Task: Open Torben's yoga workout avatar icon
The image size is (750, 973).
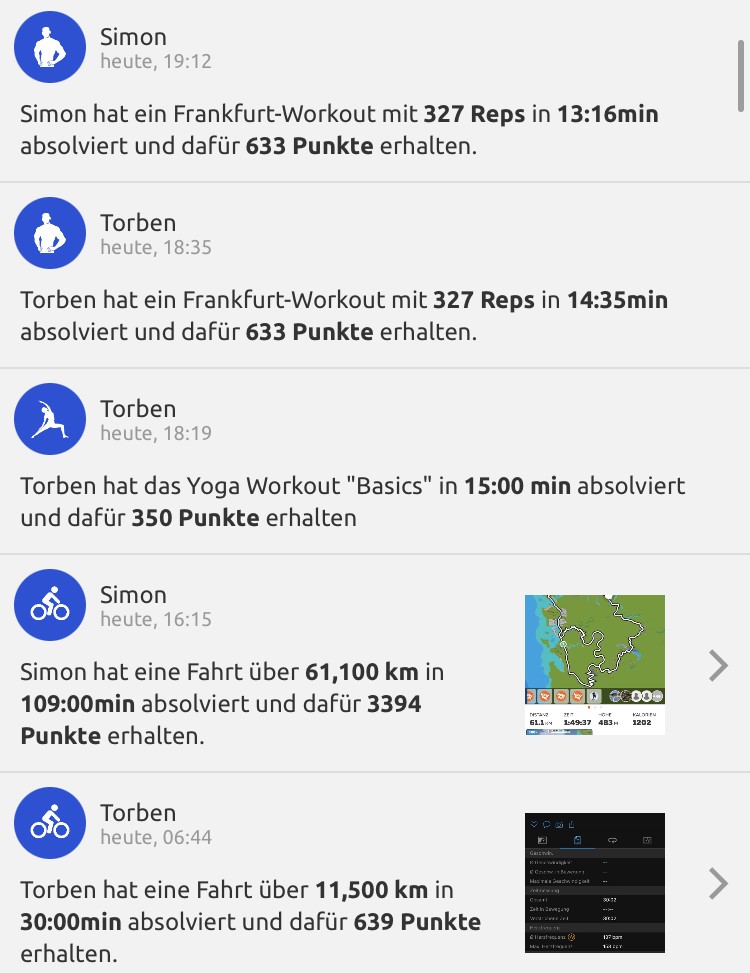Action: pyautogui.click(x=50, y=419)
